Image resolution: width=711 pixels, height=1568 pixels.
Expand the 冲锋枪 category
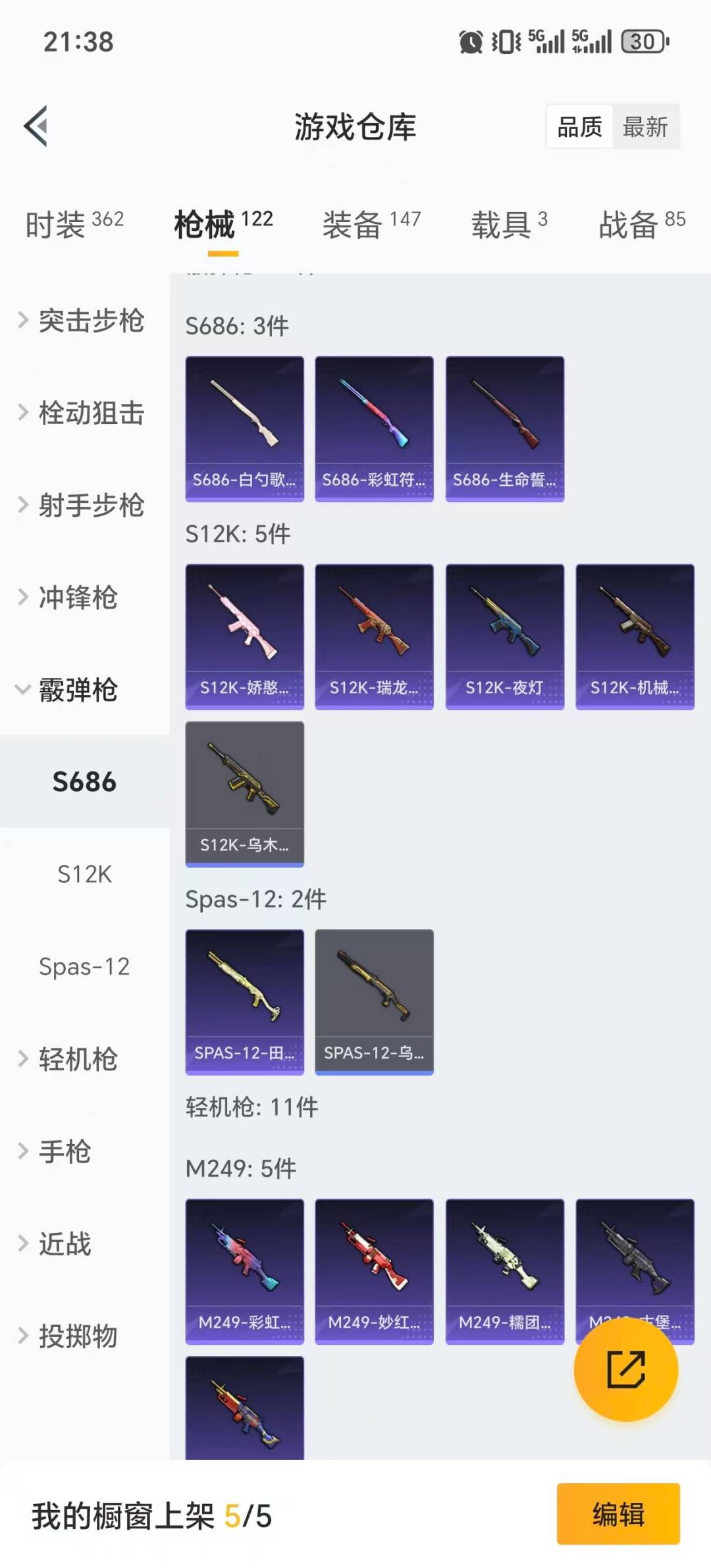pyautogui.click(x=69, y=597)
